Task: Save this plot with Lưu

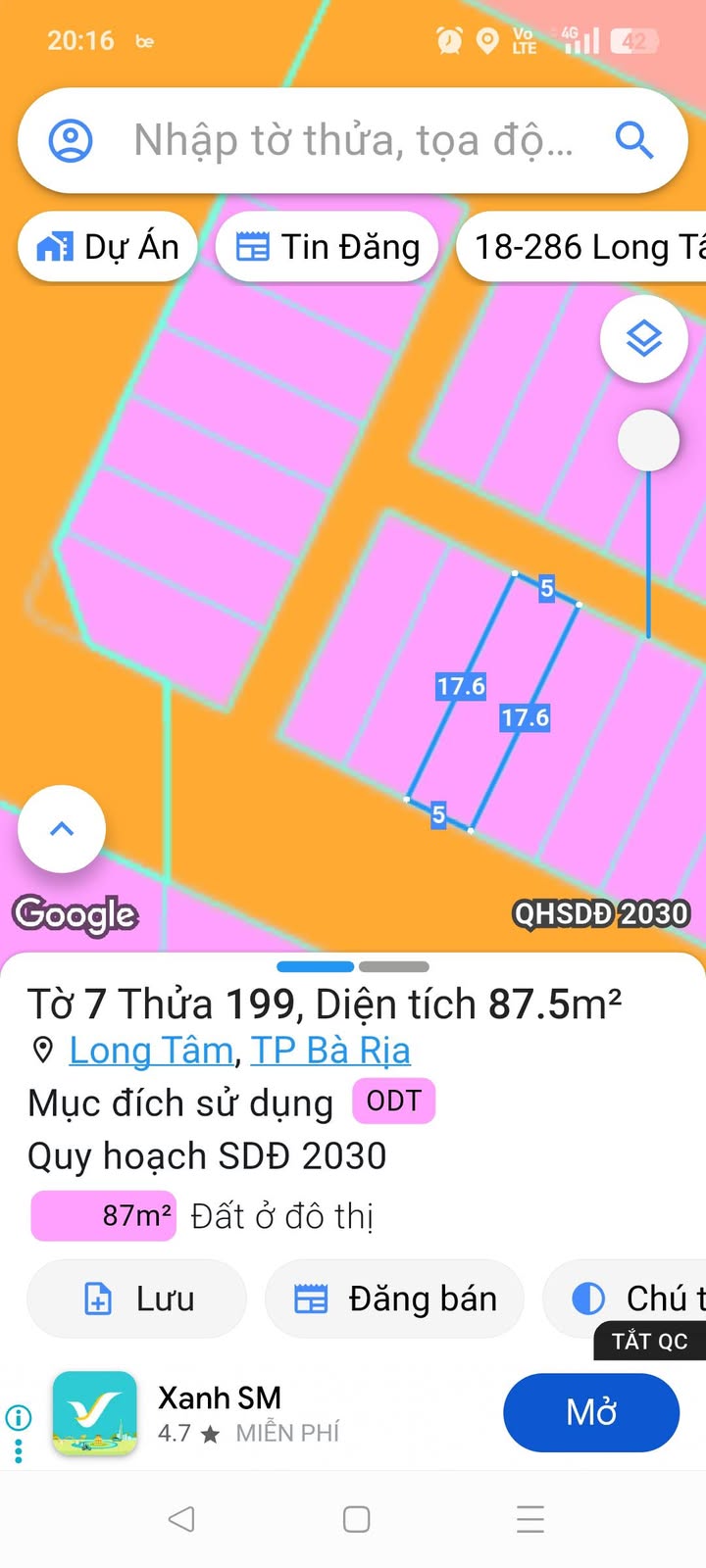Action: [136, 1299]
